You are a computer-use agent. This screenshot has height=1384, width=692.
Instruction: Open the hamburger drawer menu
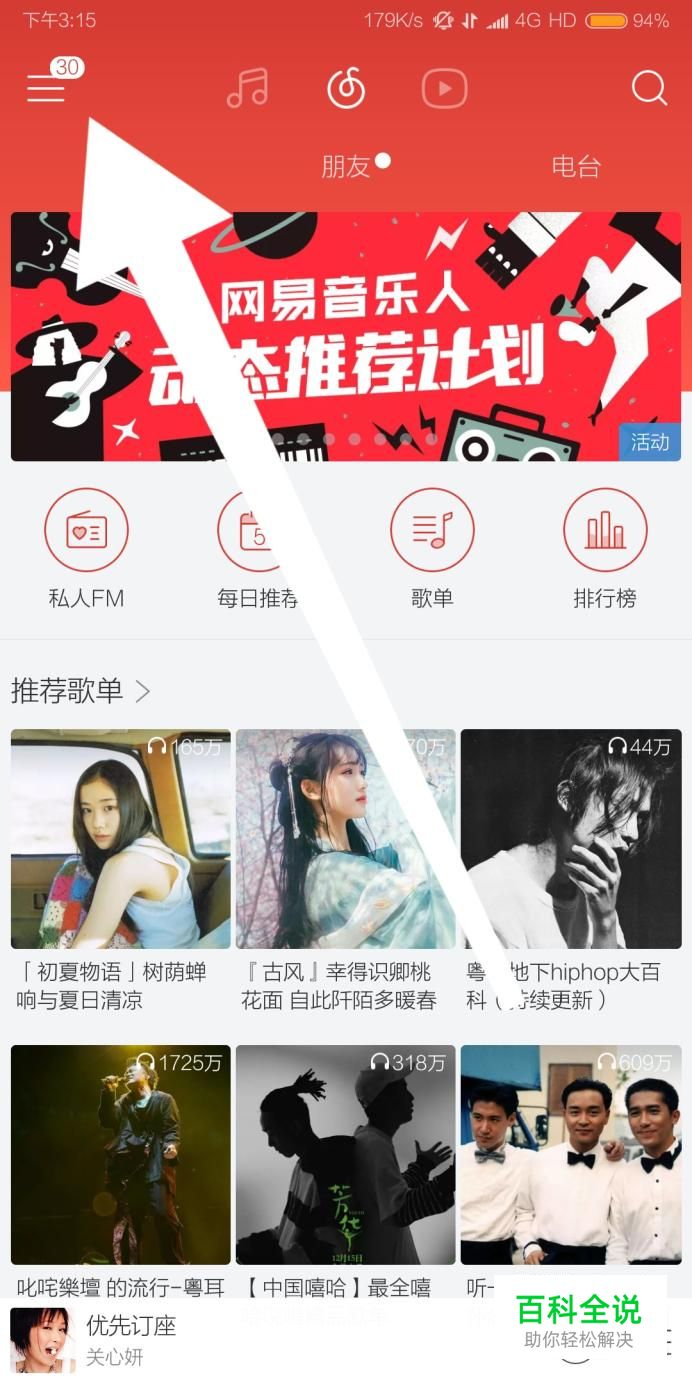tap(46, 89)
